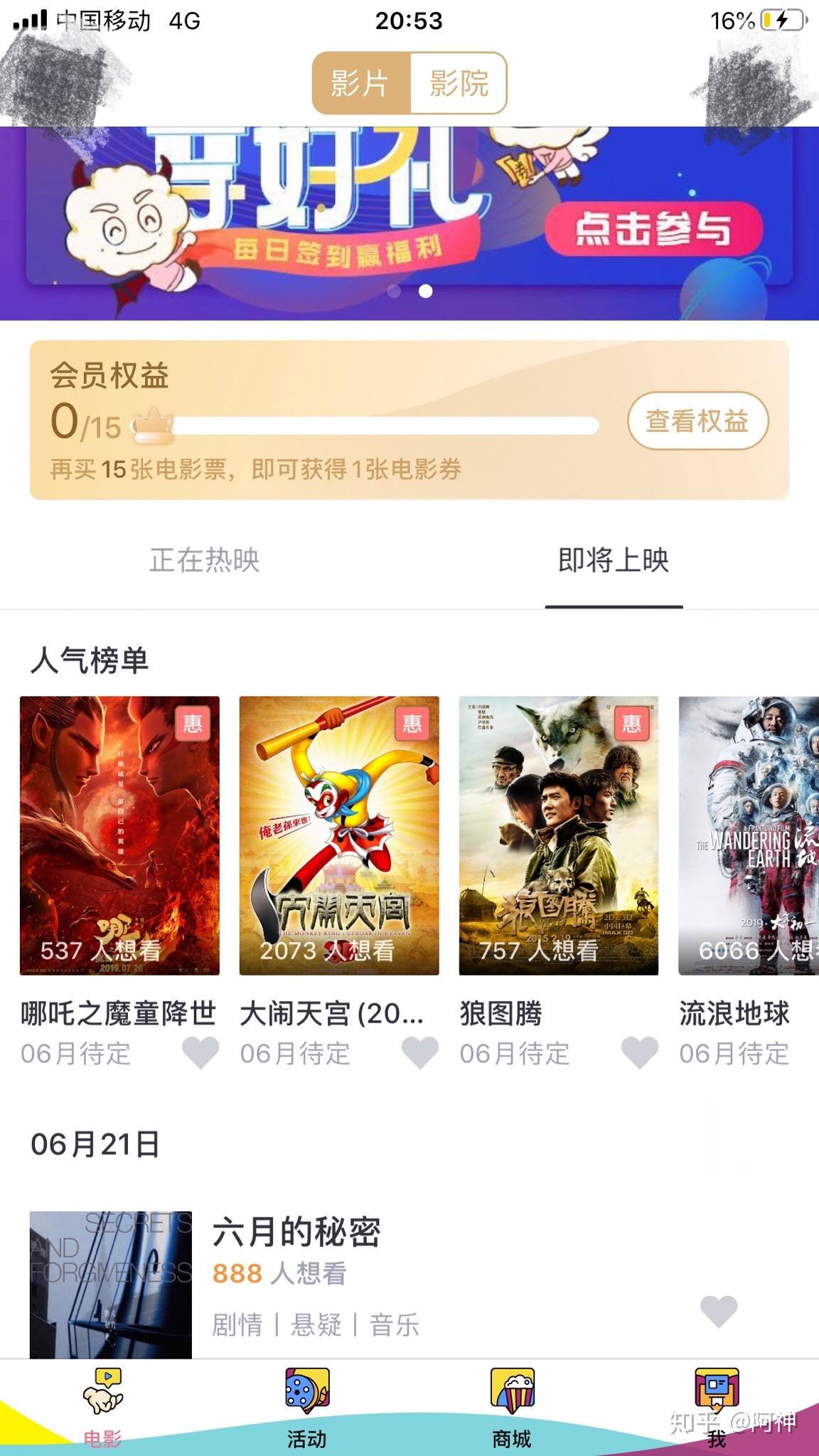Tap the 查看权益 button
Screen dimensions: 819x1456
coord(697,421)
